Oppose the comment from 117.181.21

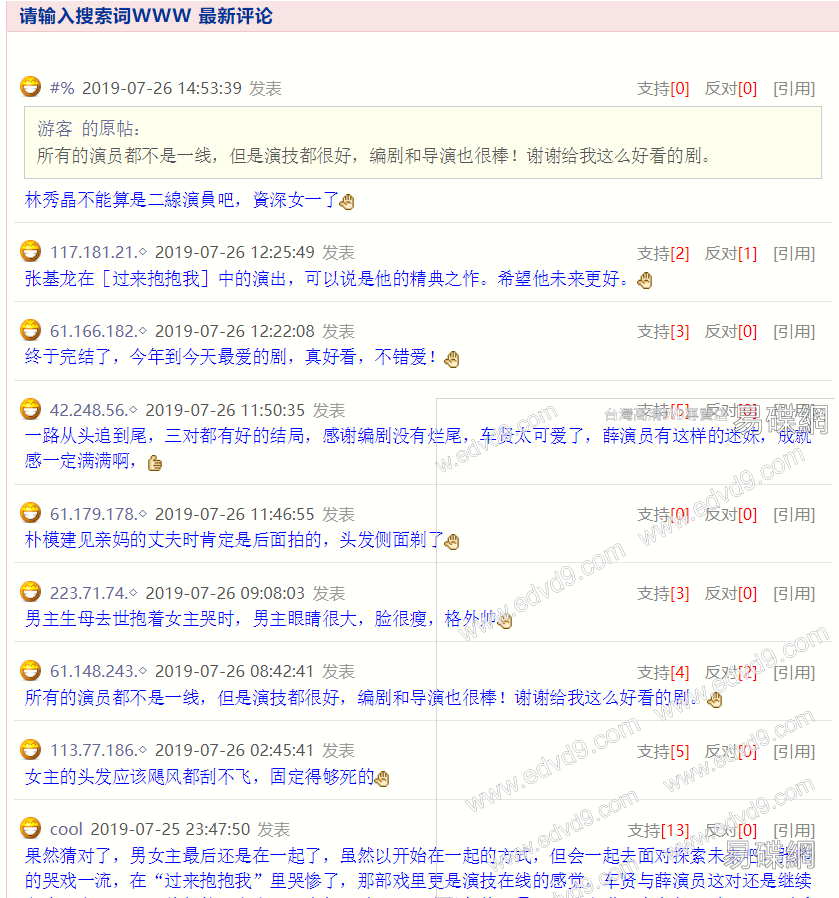pyautogui.click(x=730, y=253)
